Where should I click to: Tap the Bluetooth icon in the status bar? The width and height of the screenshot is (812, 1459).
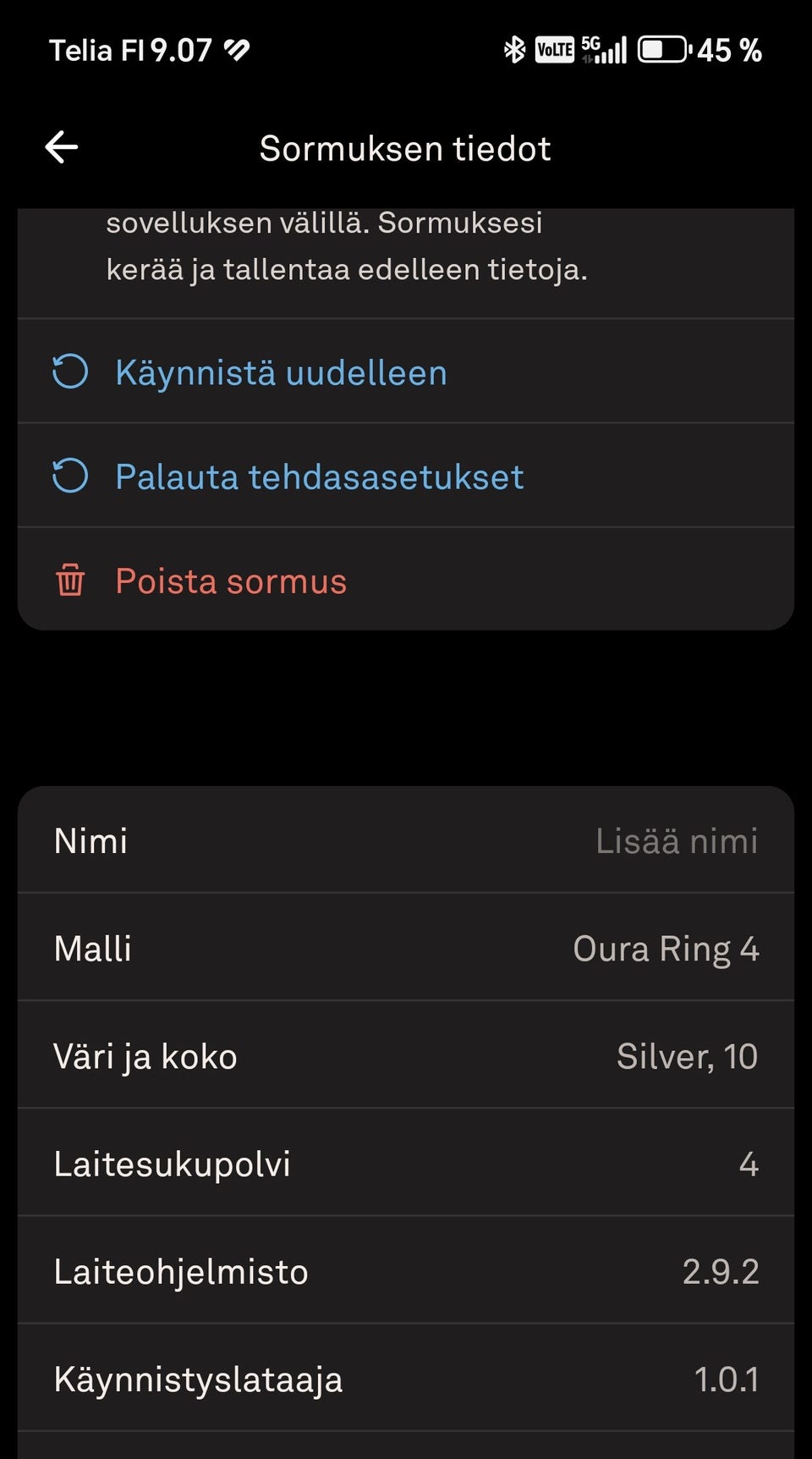coord(517,49)
